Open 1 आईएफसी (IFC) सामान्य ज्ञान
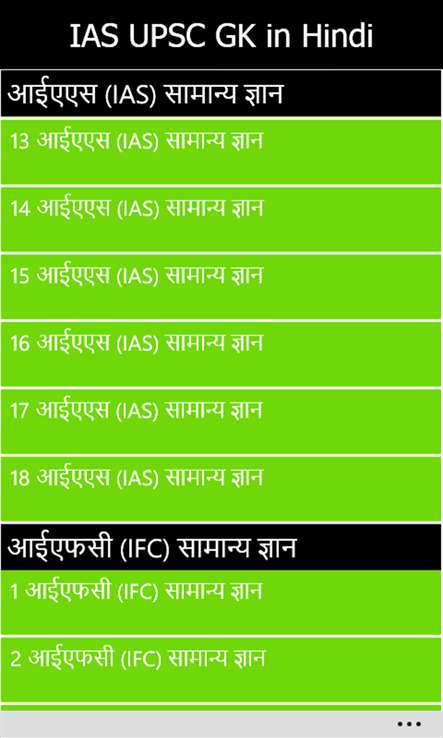 click(x=221, y=602)
